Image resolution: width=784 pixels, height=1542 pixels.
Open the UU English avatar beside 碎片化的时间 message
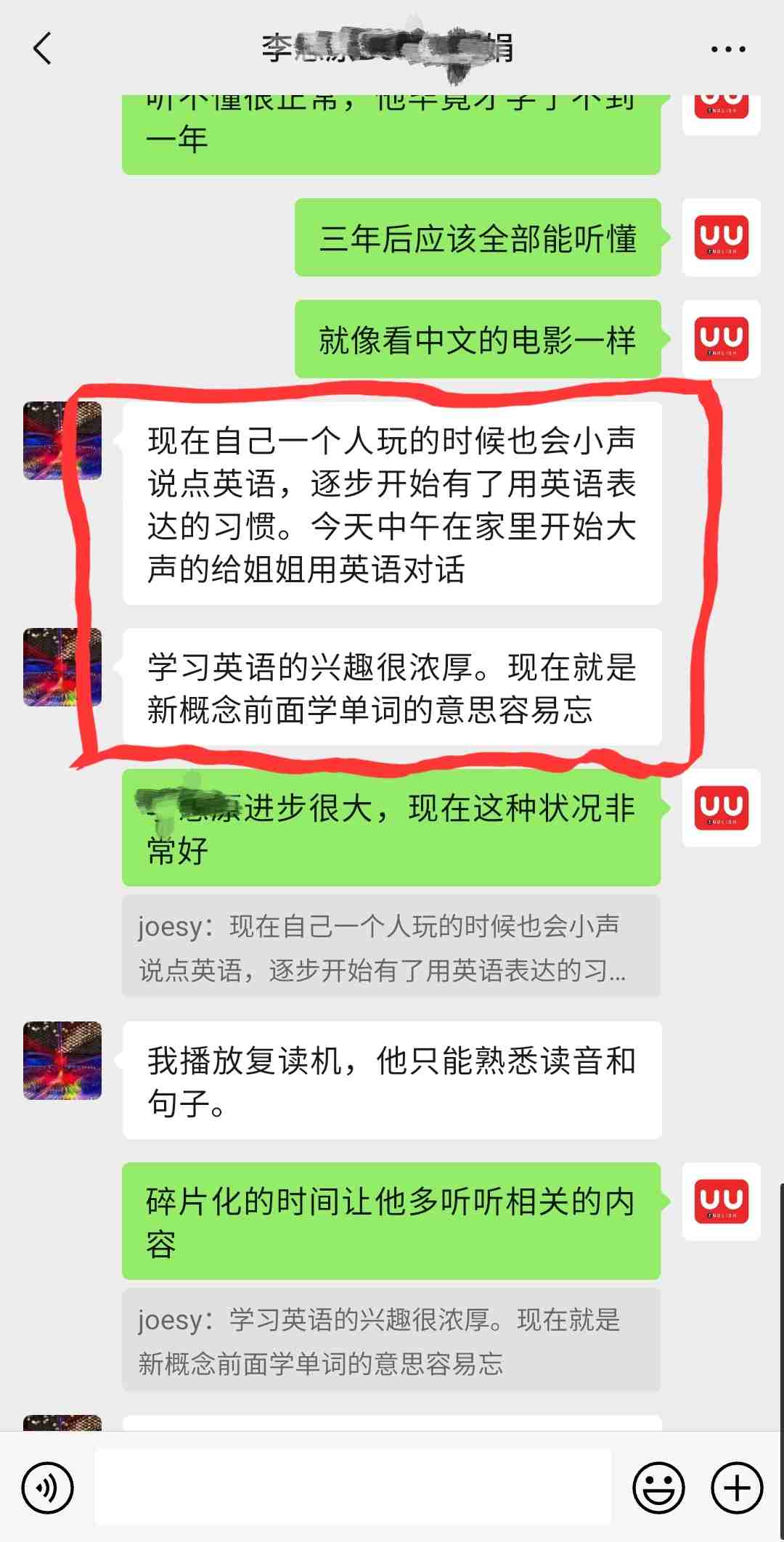coord(721,1202)
